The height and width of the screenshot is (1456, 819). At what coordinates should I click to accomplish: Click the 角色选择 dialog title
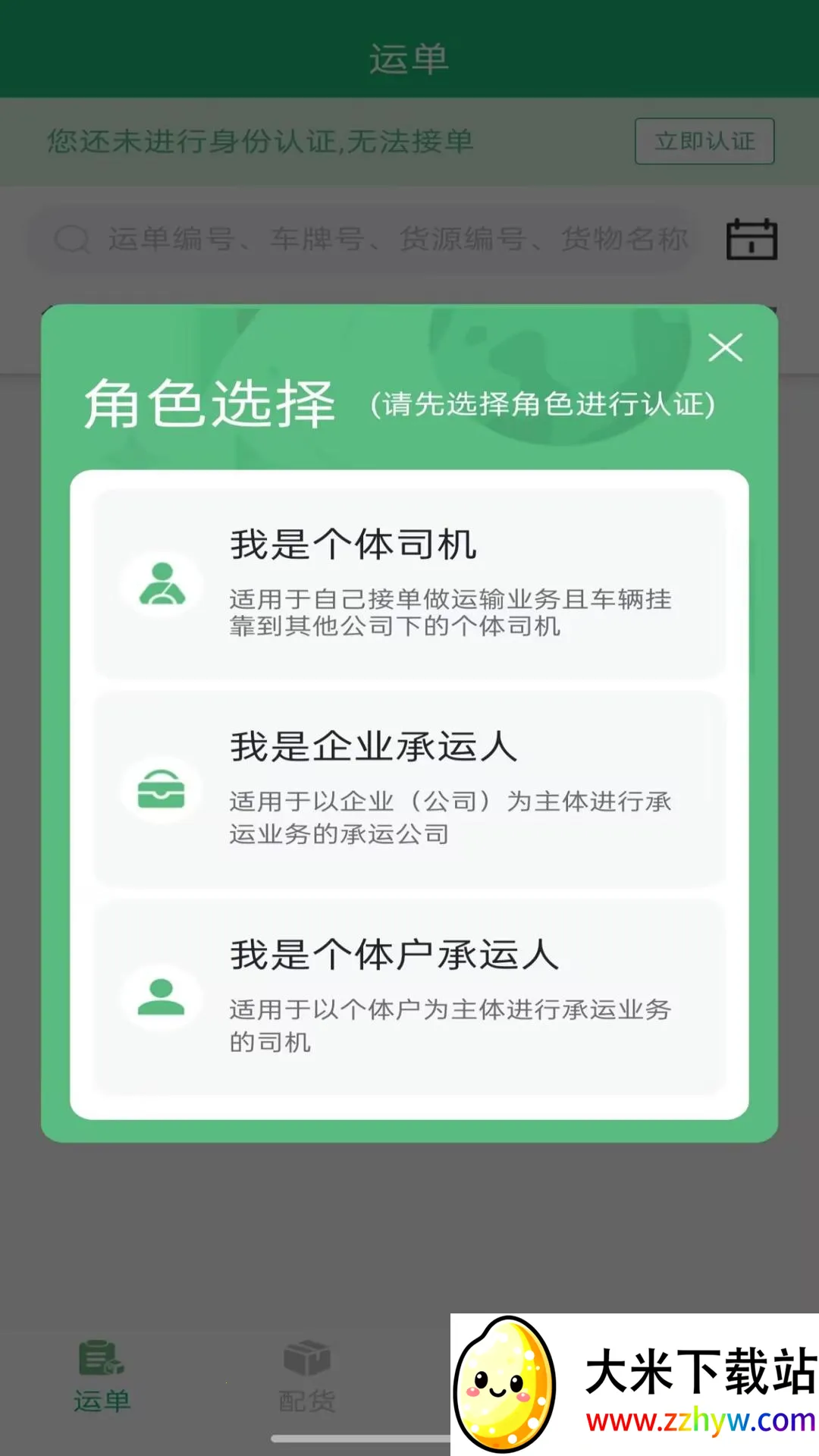click(209, 404)
